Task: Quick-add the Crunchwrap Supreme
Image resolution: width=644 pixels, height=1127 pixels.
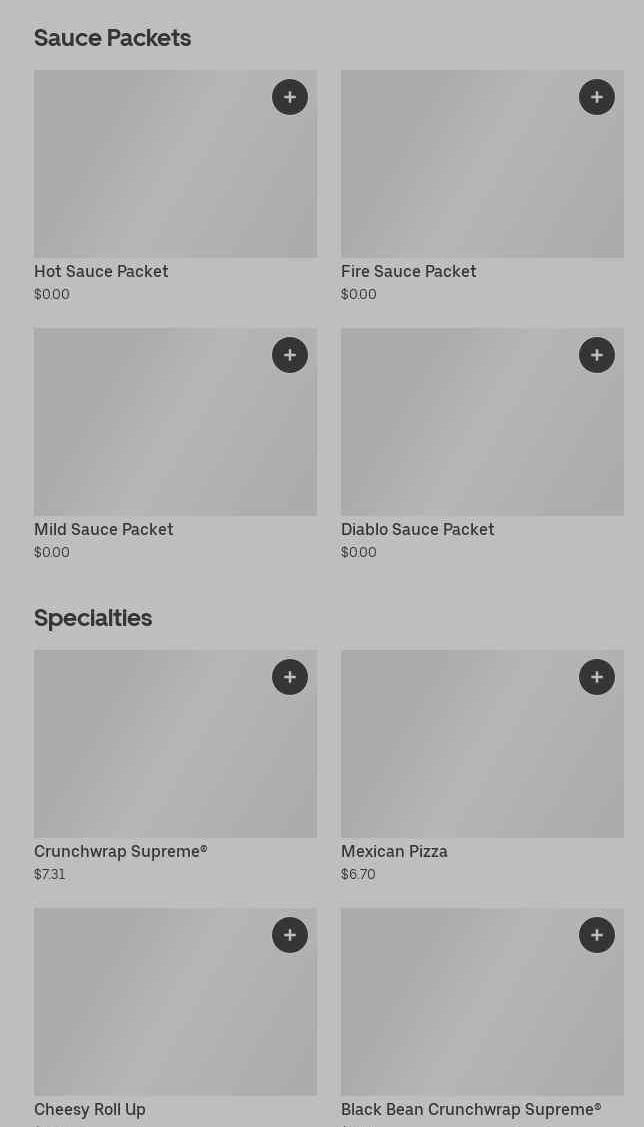Action: pos(290,677)
